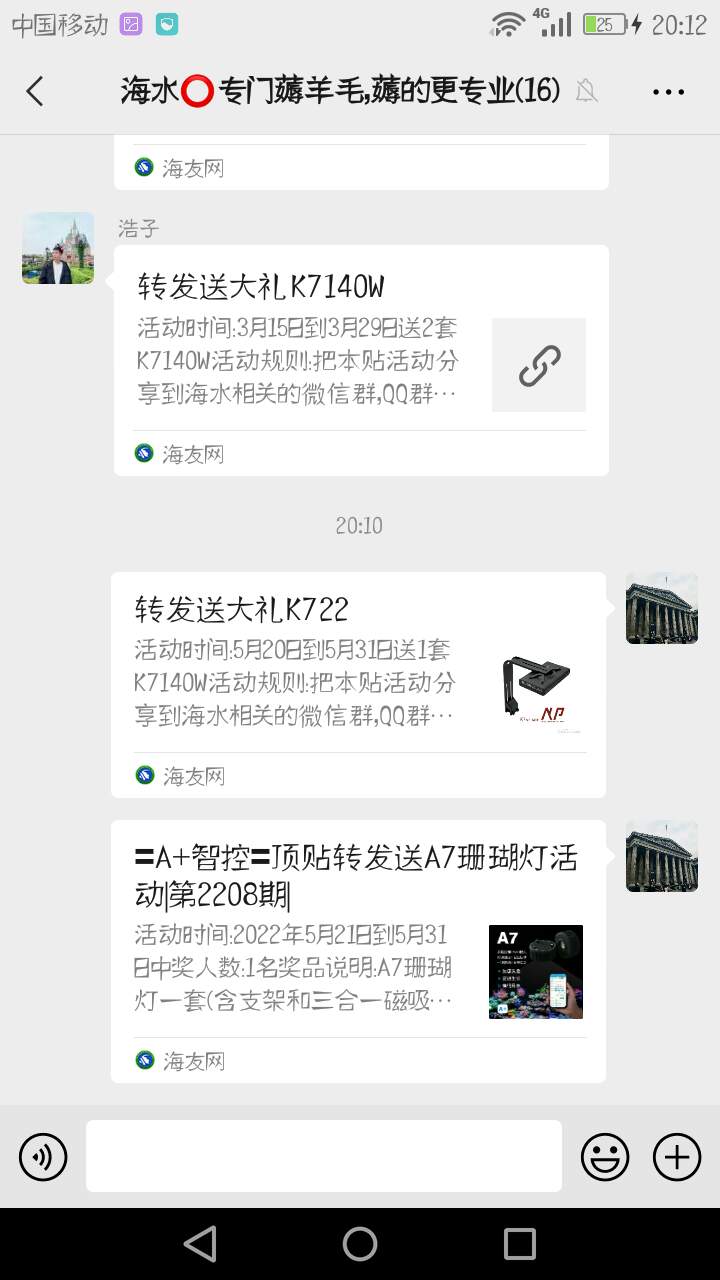Tap 浩子's profile avatar
The height and width of the screenshot is (1280, 720).
(58, 248)
